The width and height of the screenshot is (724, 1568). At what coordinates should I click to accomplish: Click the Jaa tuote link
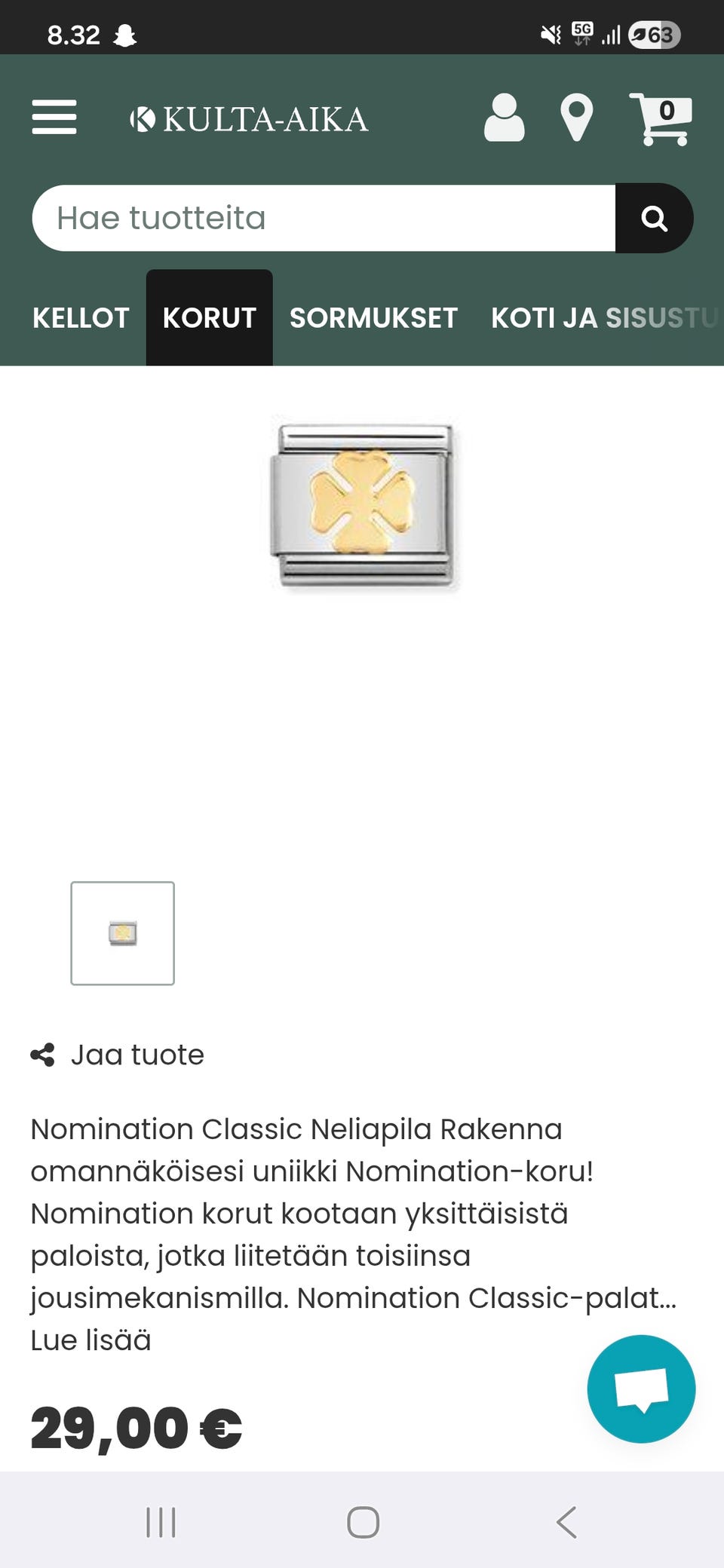tap(138, 1055)
